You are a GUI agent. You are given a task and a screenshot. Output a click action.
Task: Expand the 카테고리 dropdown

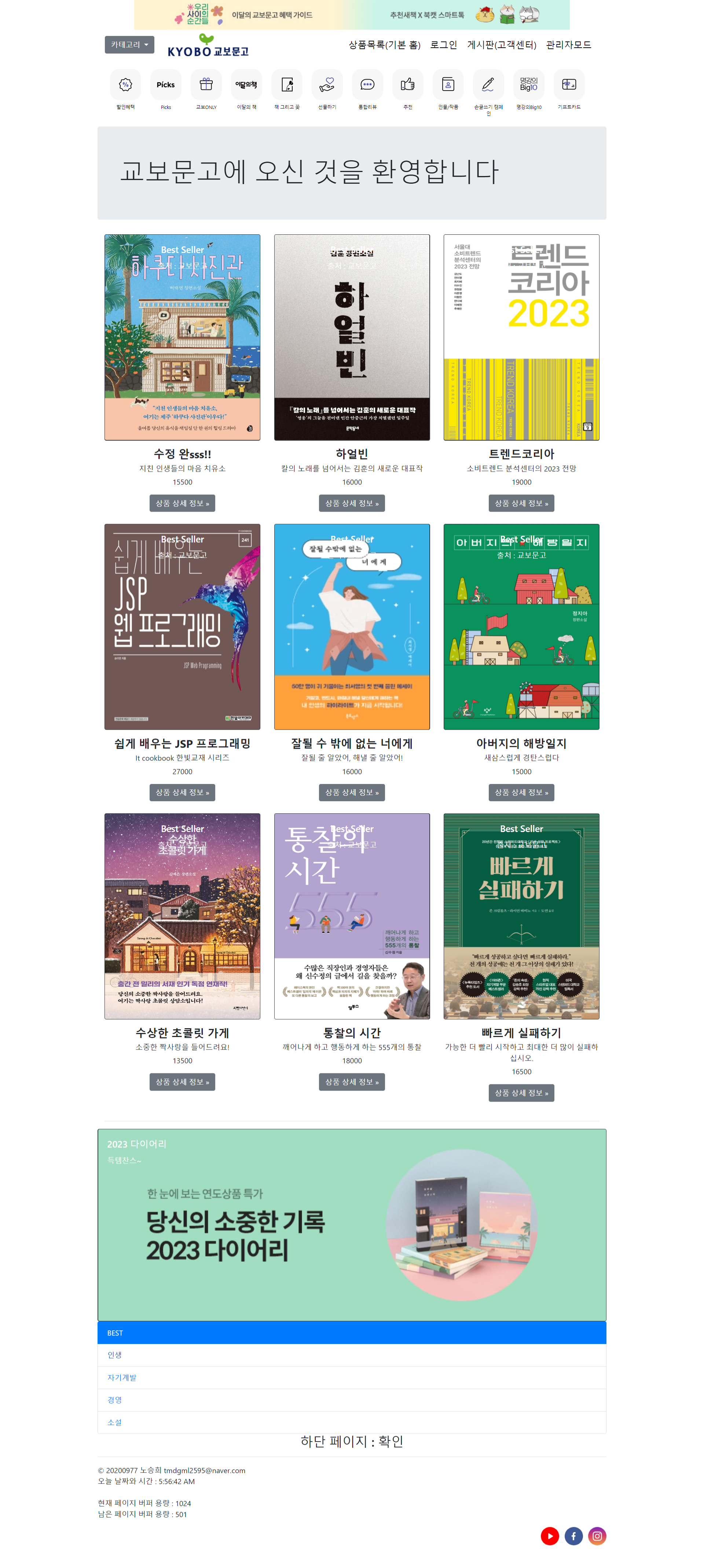tap(129, 44)
